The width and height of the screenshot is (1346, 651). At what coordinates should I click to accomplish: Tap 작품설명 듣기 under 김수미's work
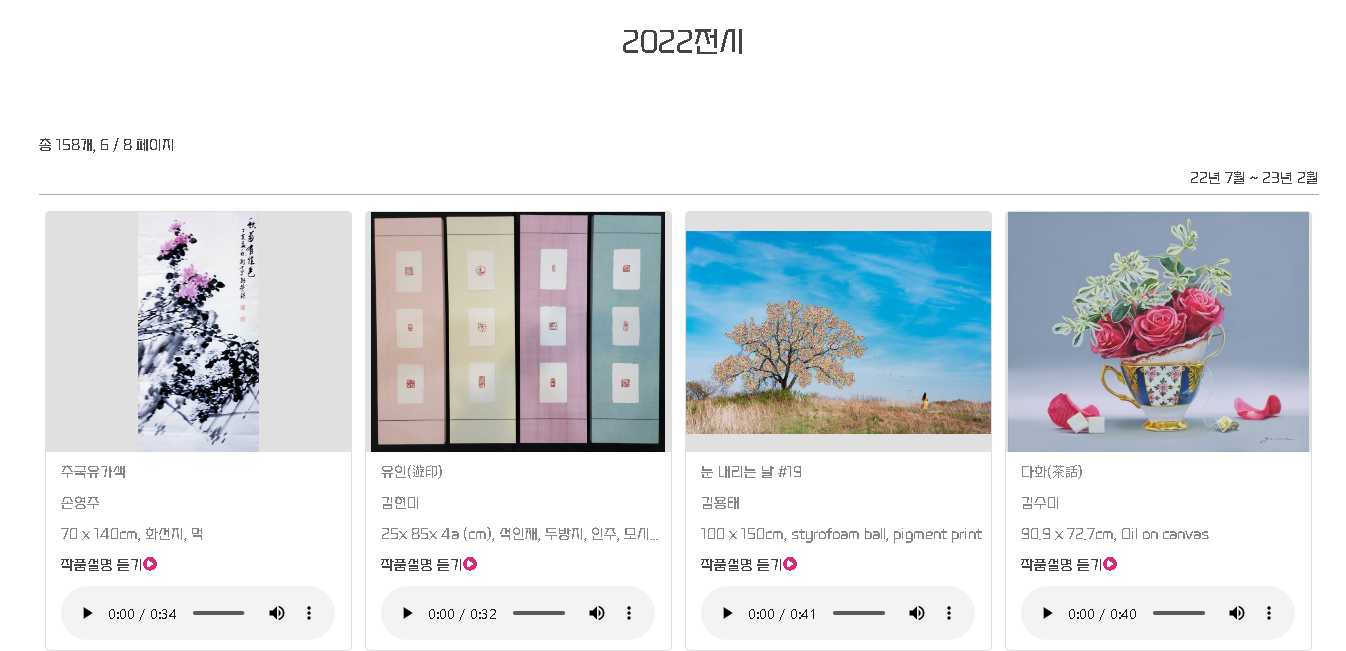coord(1068,564)
